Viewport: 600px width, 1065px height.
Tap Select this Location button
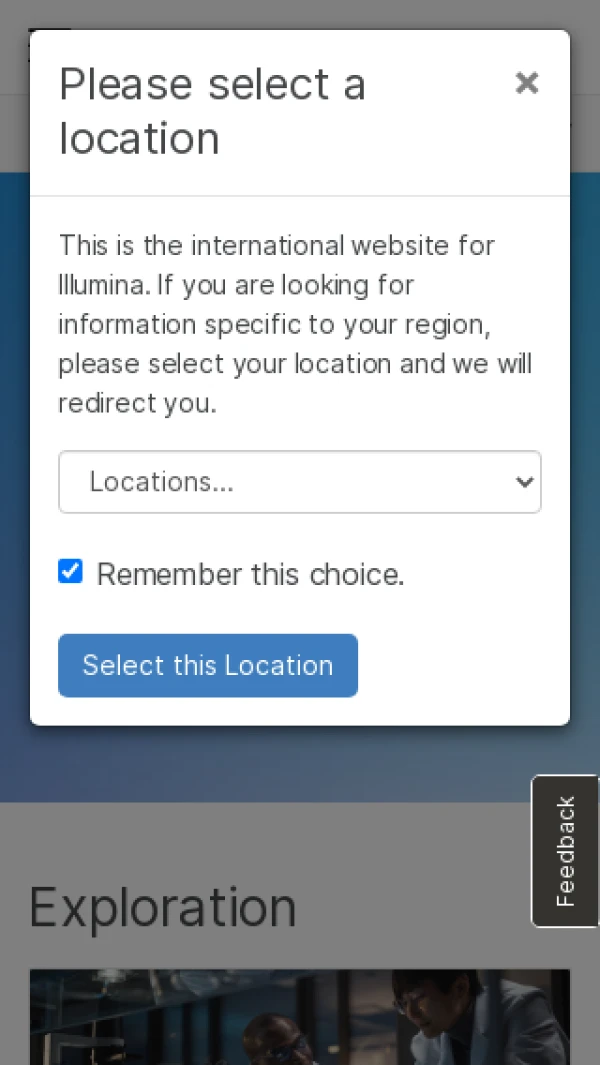208,665
